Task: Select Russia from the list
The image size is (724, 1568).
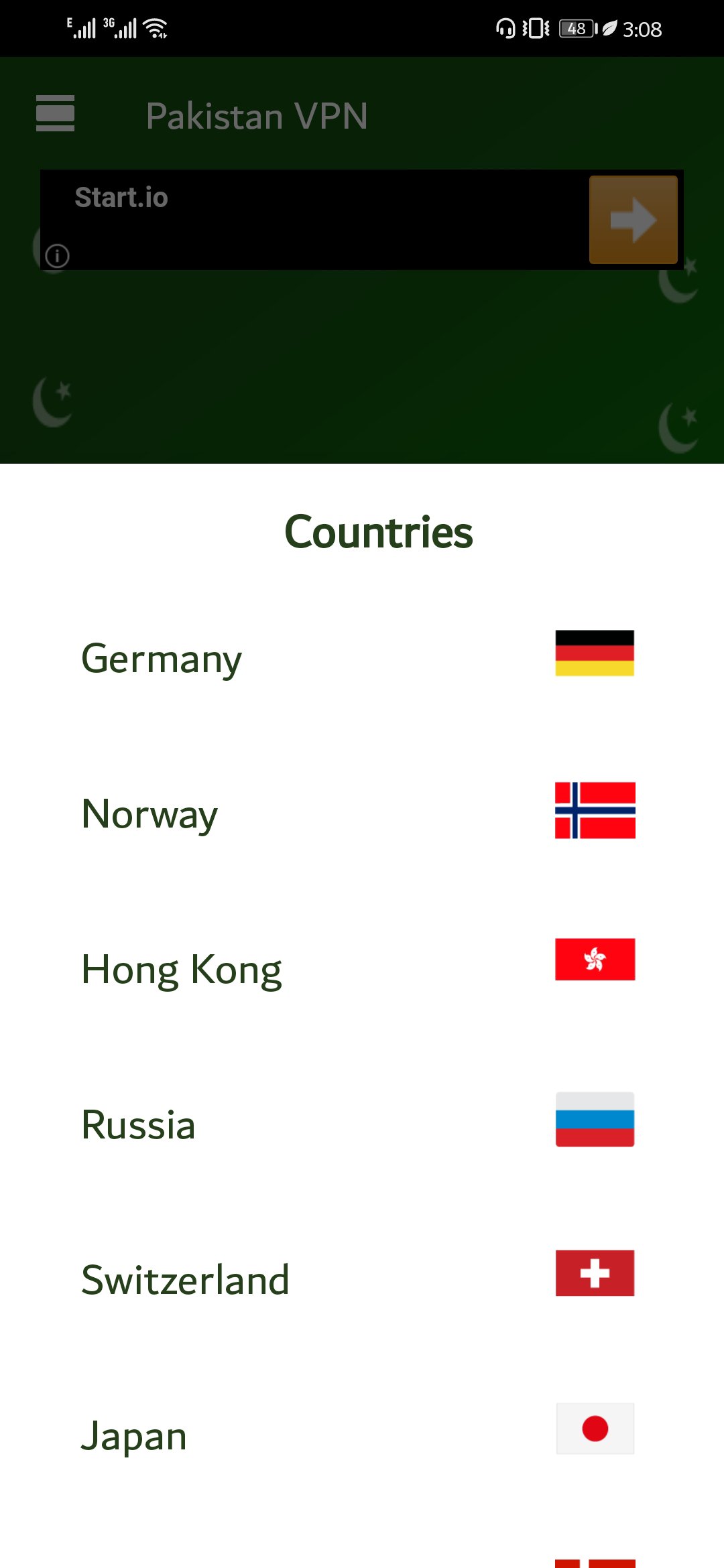Action: 362,1124
